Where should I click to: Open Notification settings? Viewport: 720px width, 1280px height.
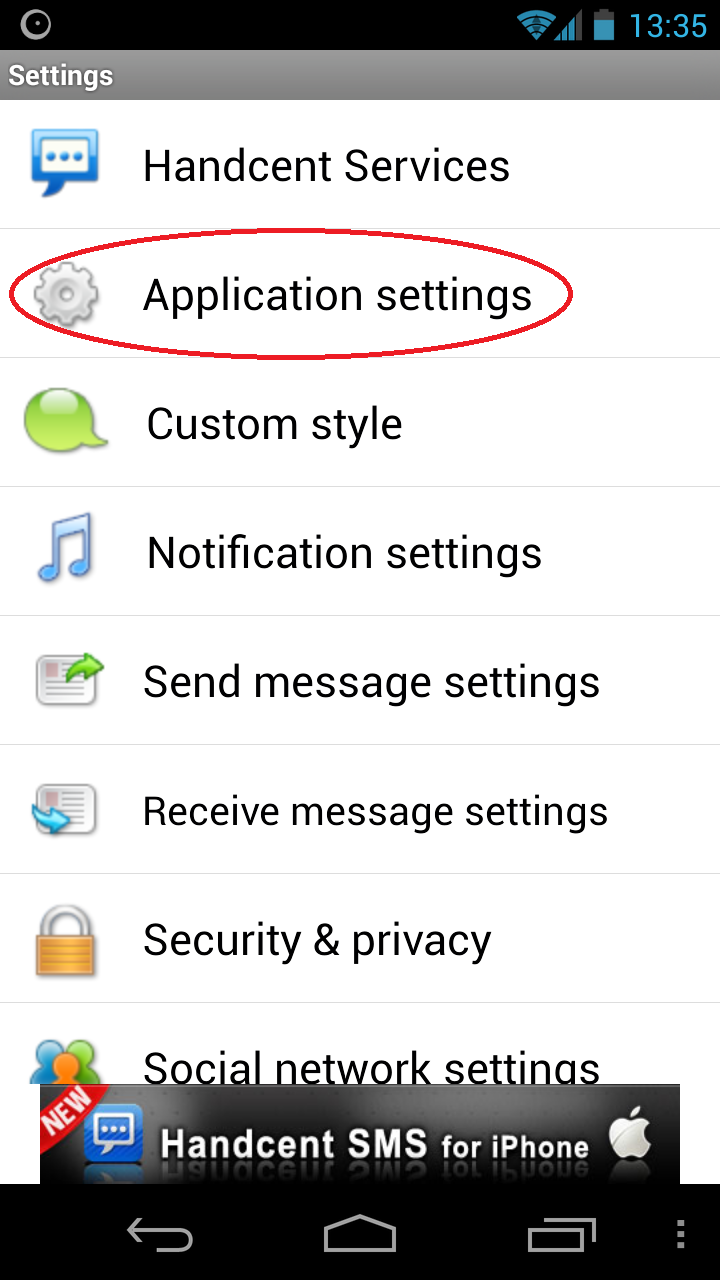click(360, 551)
